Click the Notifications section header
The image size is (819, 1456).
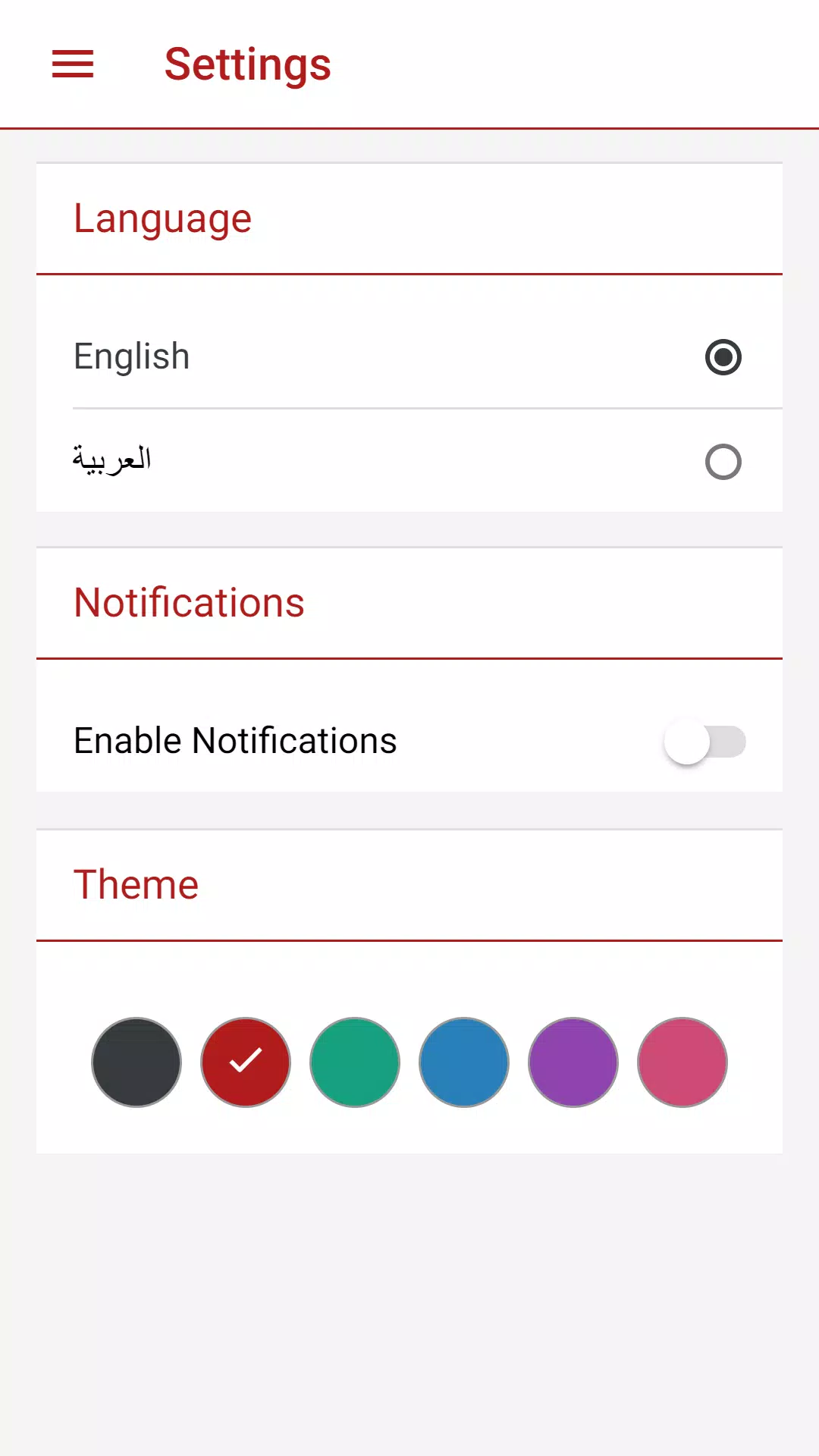[x=189, y=602]
